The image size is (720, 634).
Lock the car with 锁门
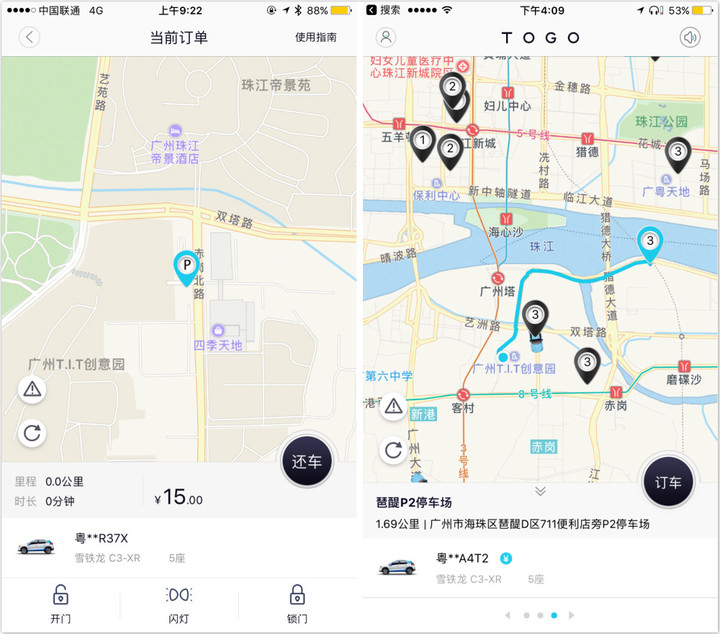point(297,604)
